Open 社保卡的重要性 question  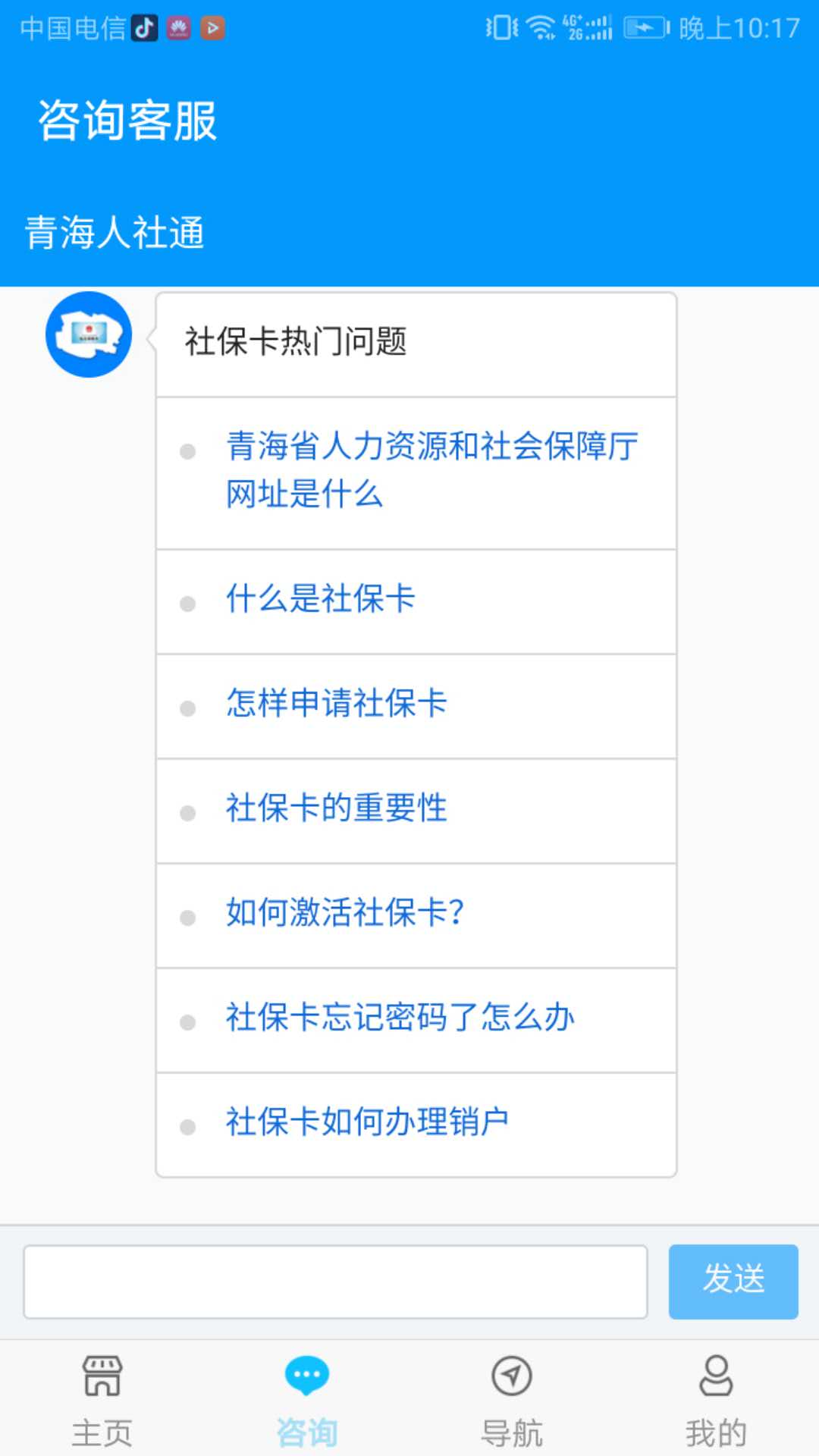point(336,808)
